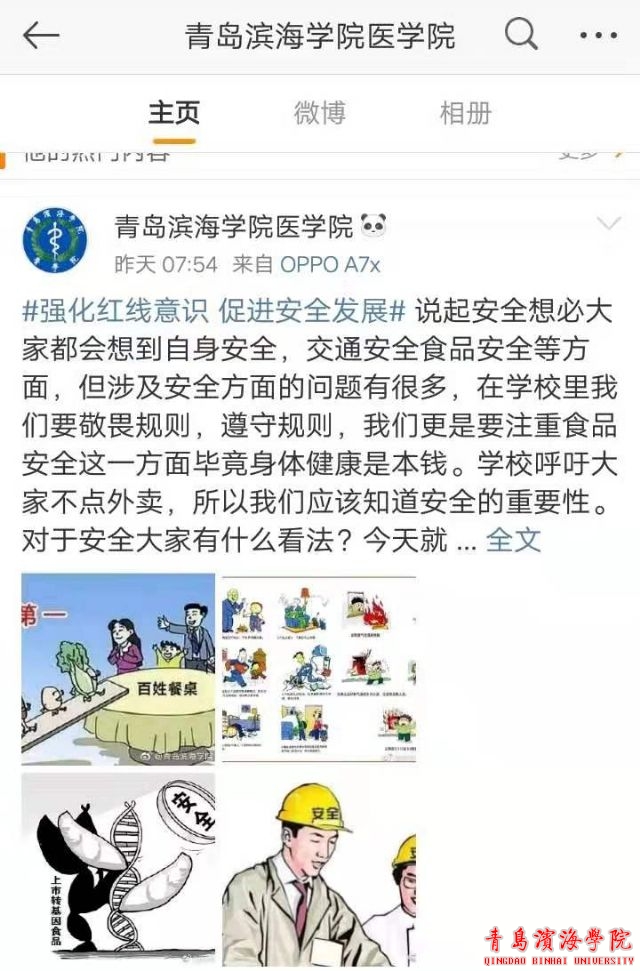Open the 百姓餐桌 cartoon image
Screen dimensions: 640x971
click(118, 669)
